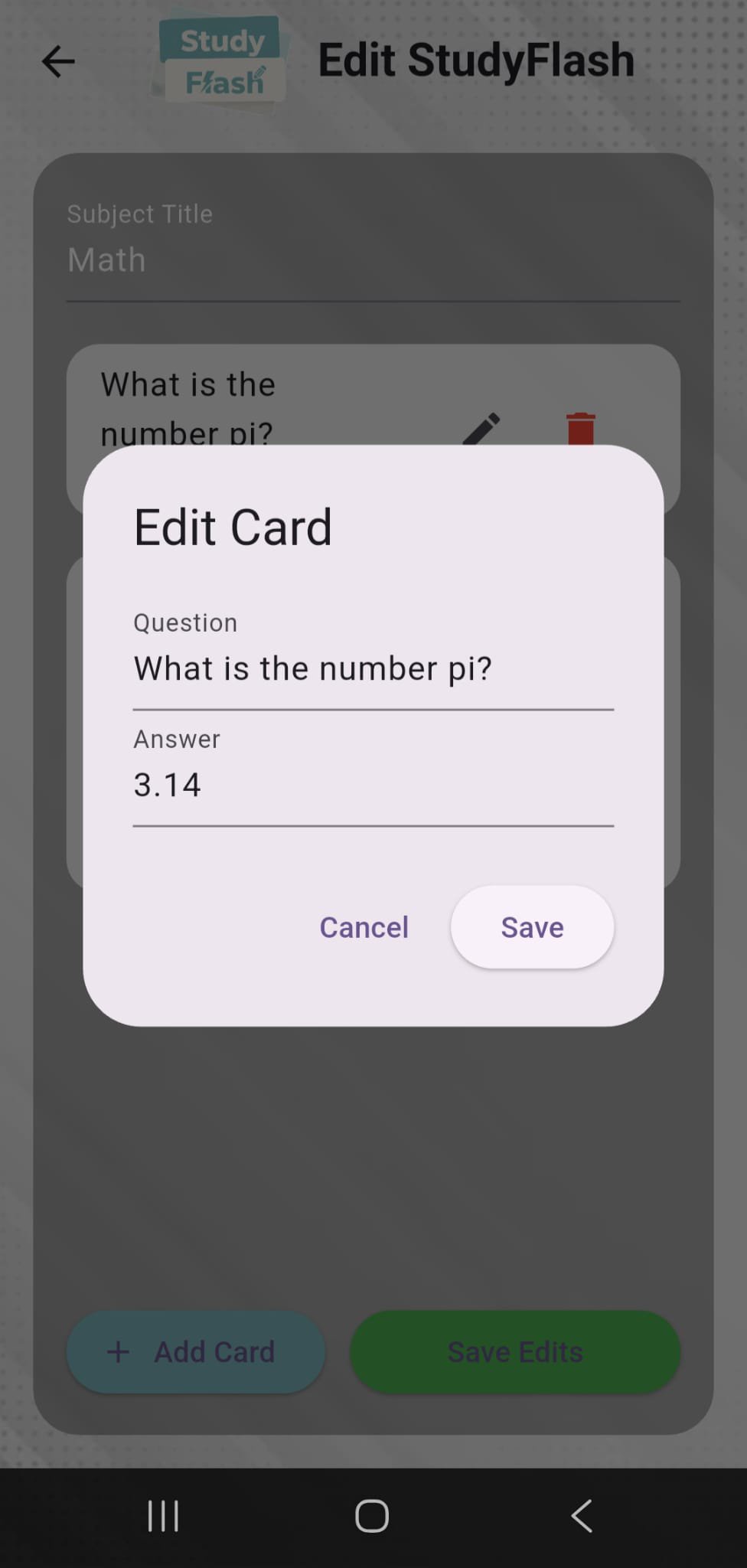Click the Edit Card dialog title

coord(233,526)
